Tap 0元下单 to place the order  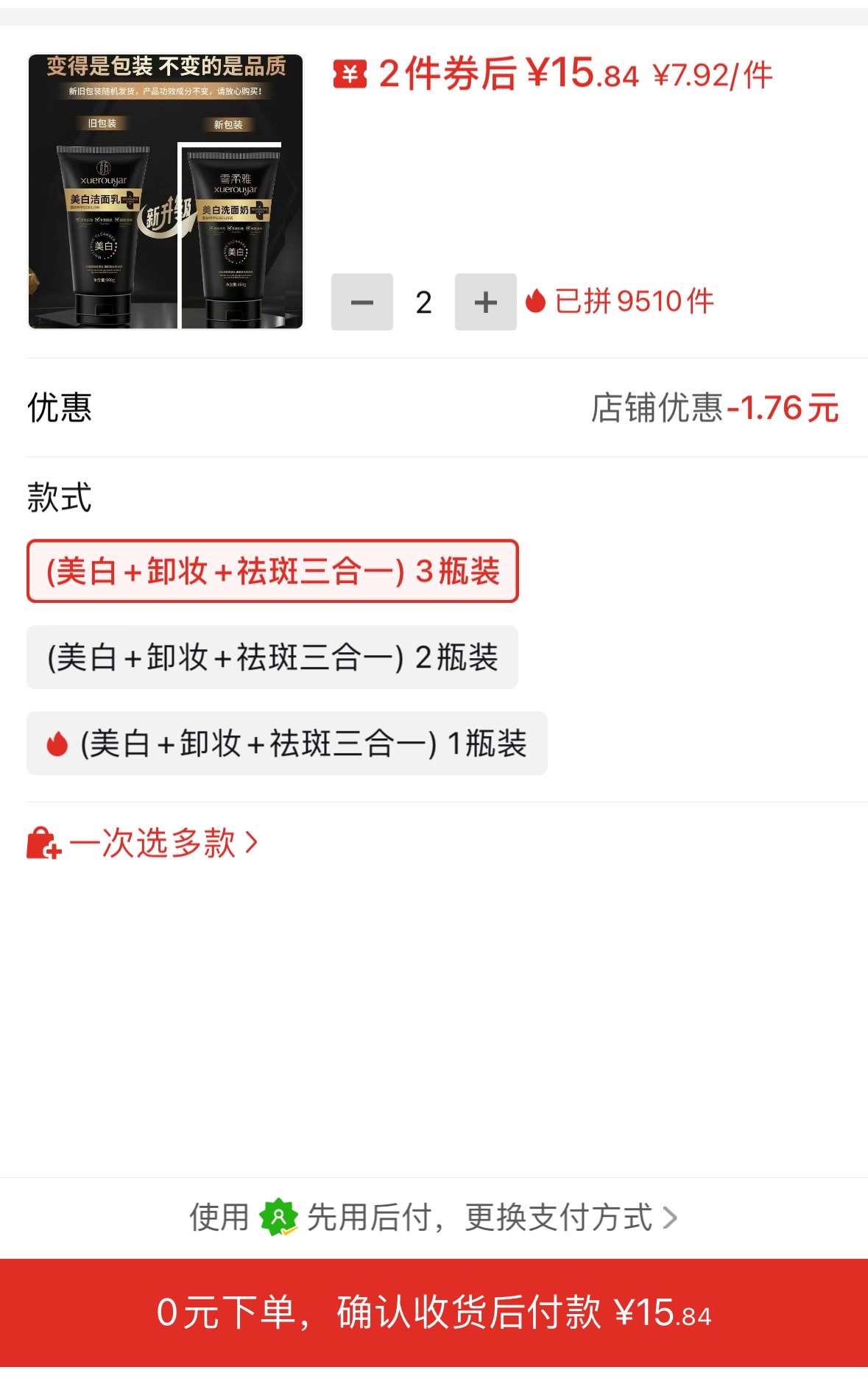[434, 1313]
